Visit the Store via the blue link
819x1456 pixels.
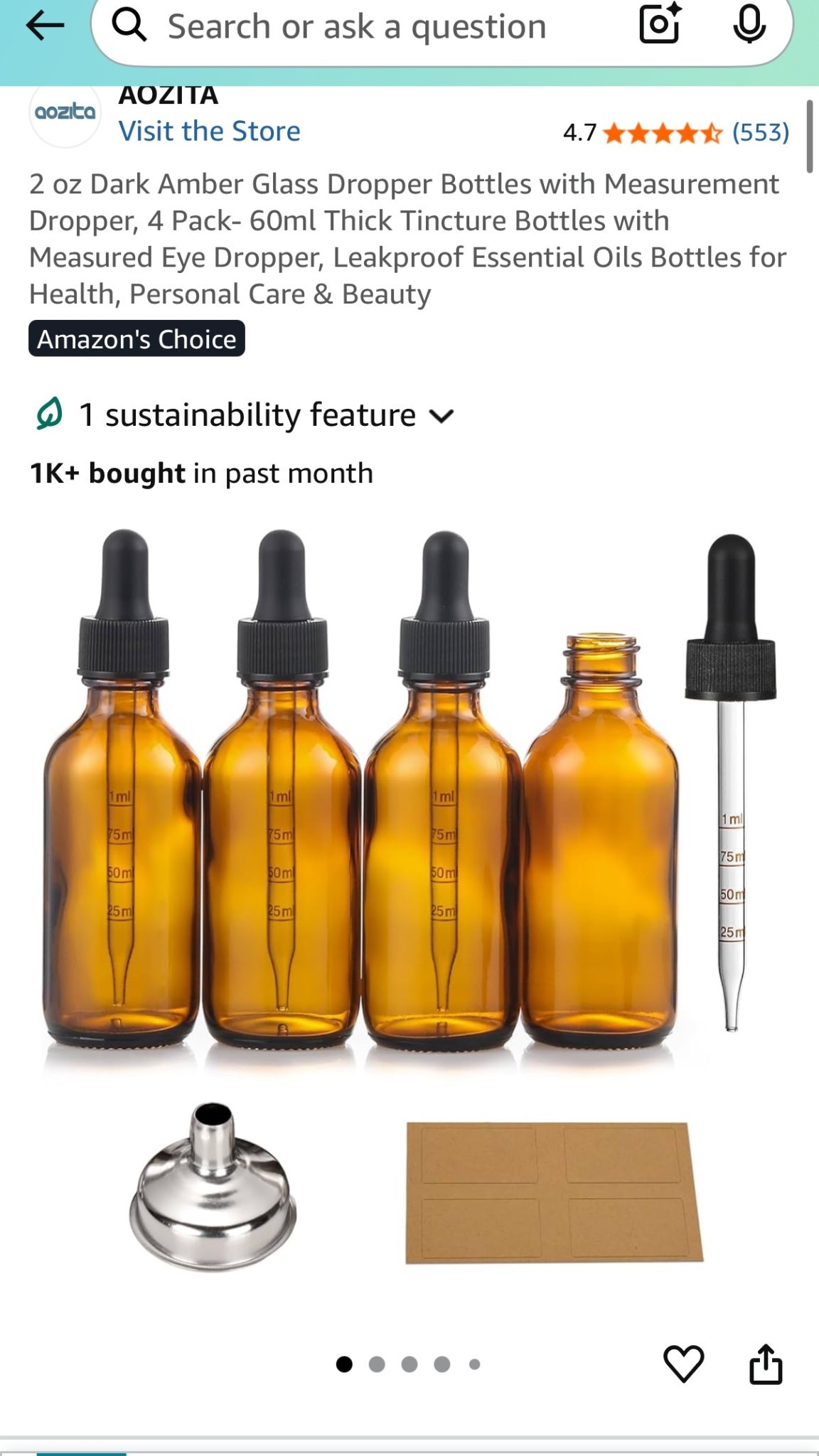208,131
